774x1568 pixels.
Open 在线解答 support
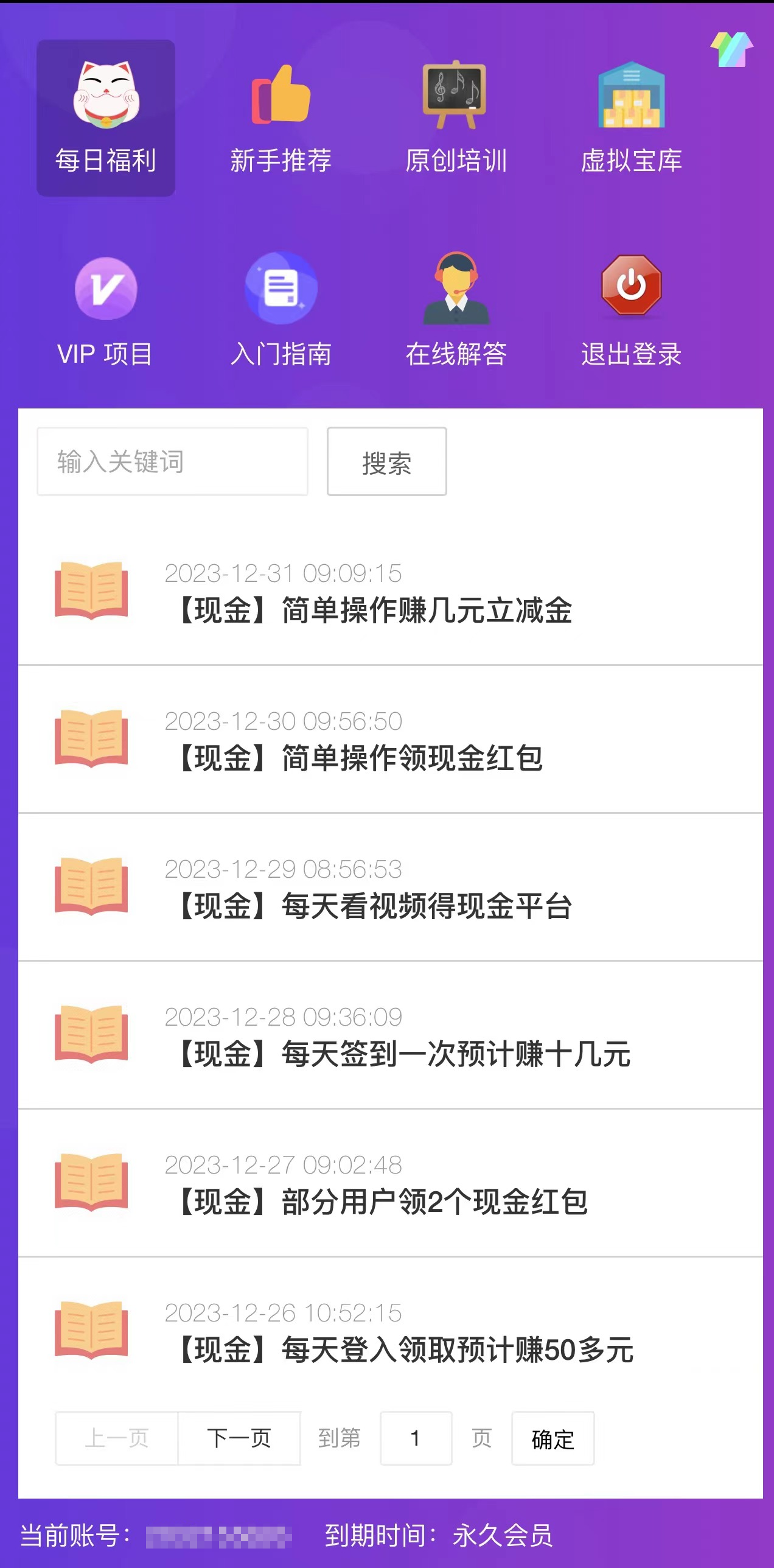(x=456, y=312)
